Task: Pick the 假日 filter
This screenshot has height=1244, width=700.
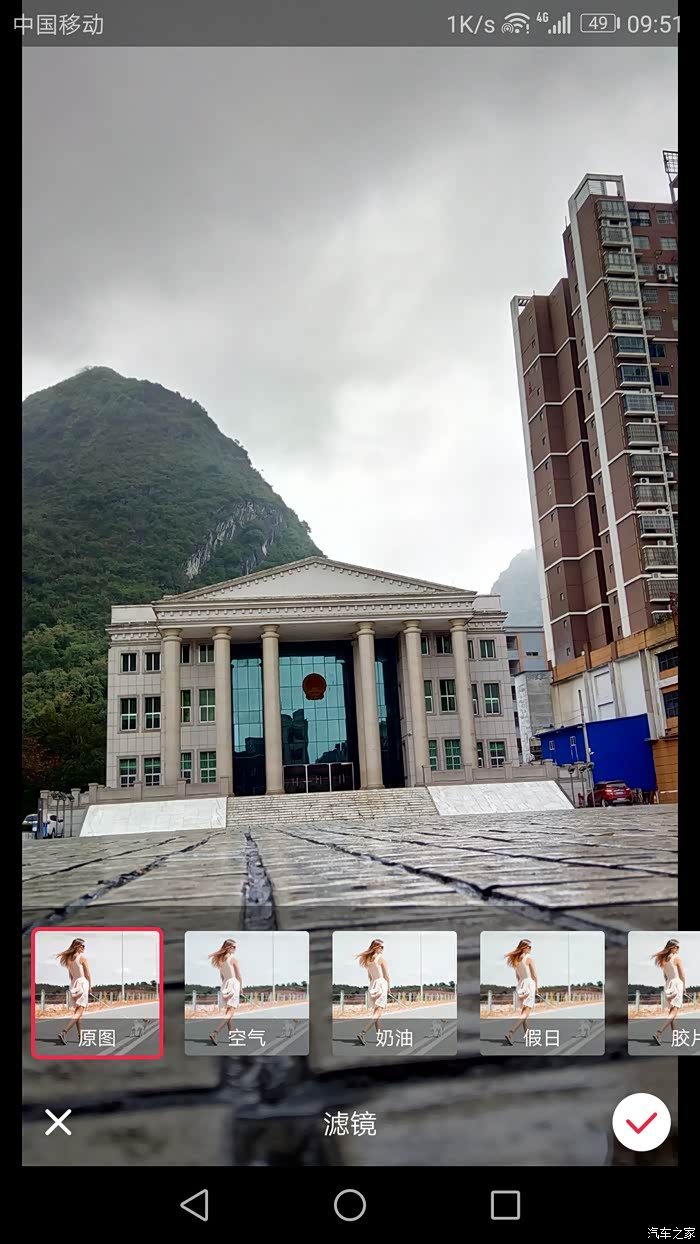Action: (x=542, y=993)
